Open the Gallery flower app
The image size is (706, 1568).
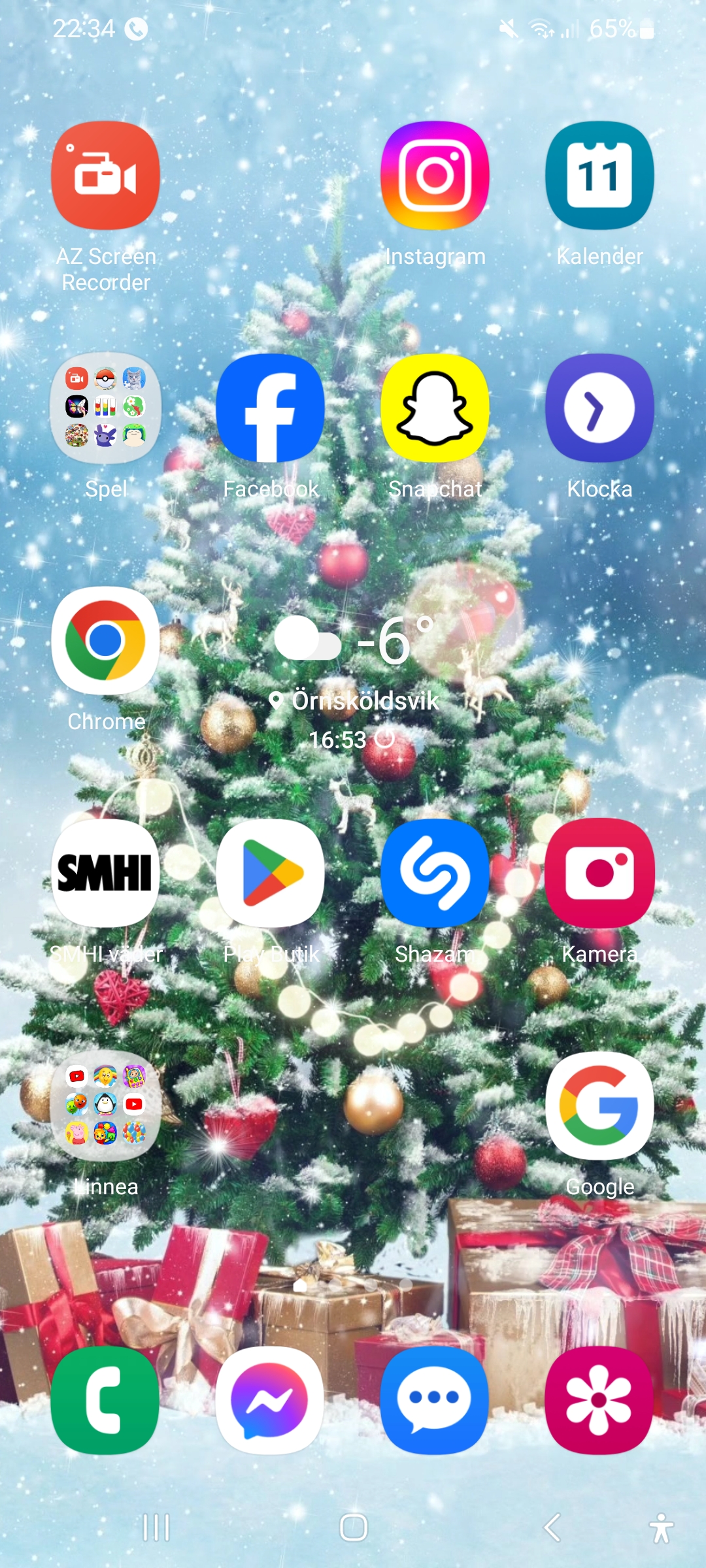[x=599, y=1400]
